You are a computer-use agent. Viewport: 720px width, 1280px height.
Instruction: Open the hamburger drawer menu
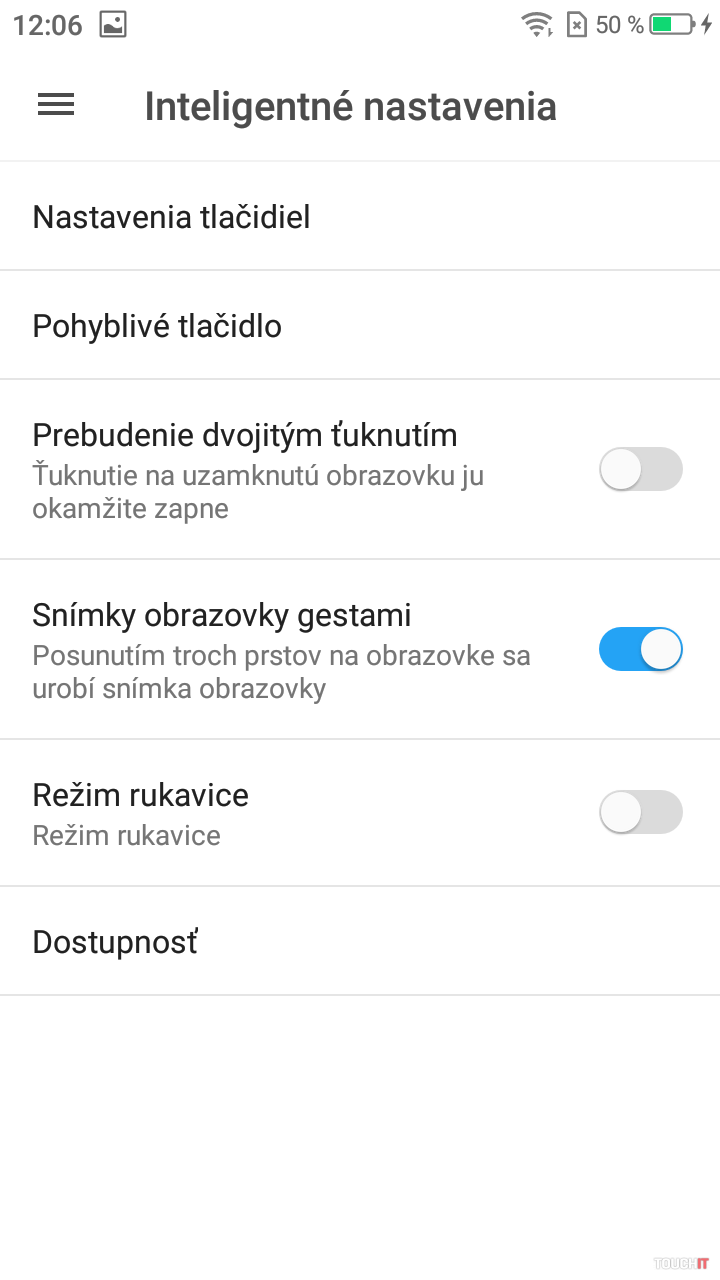click(56, 105)
